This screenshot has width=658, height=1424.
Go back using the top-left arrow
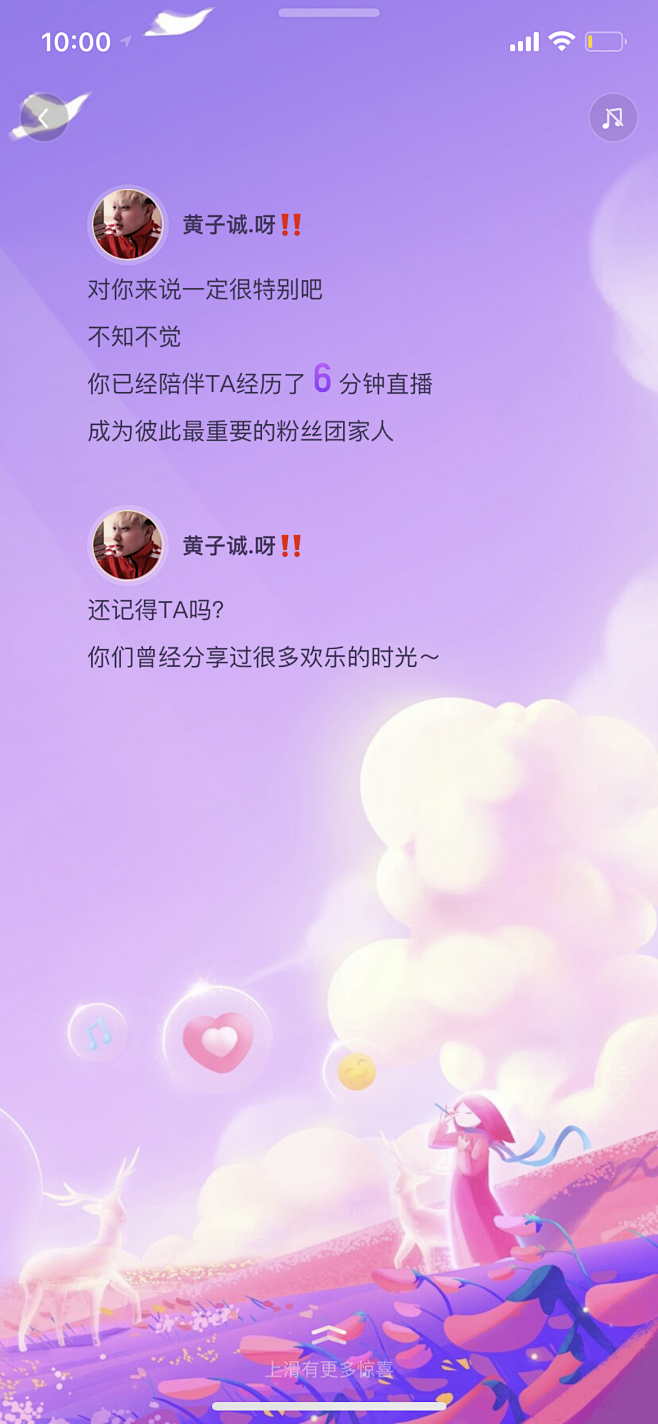44,118
